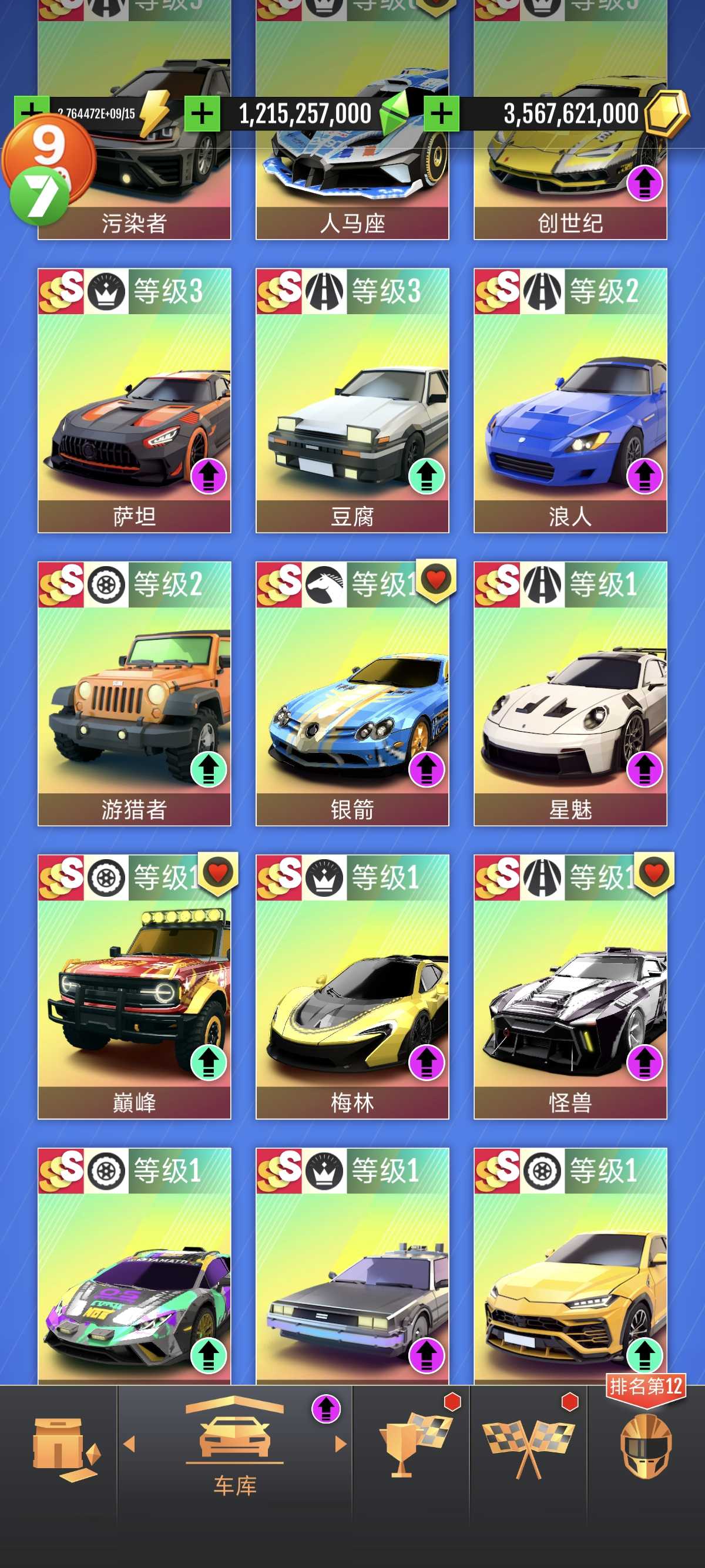View the 游猎者 jeep card

pos(134,694)
